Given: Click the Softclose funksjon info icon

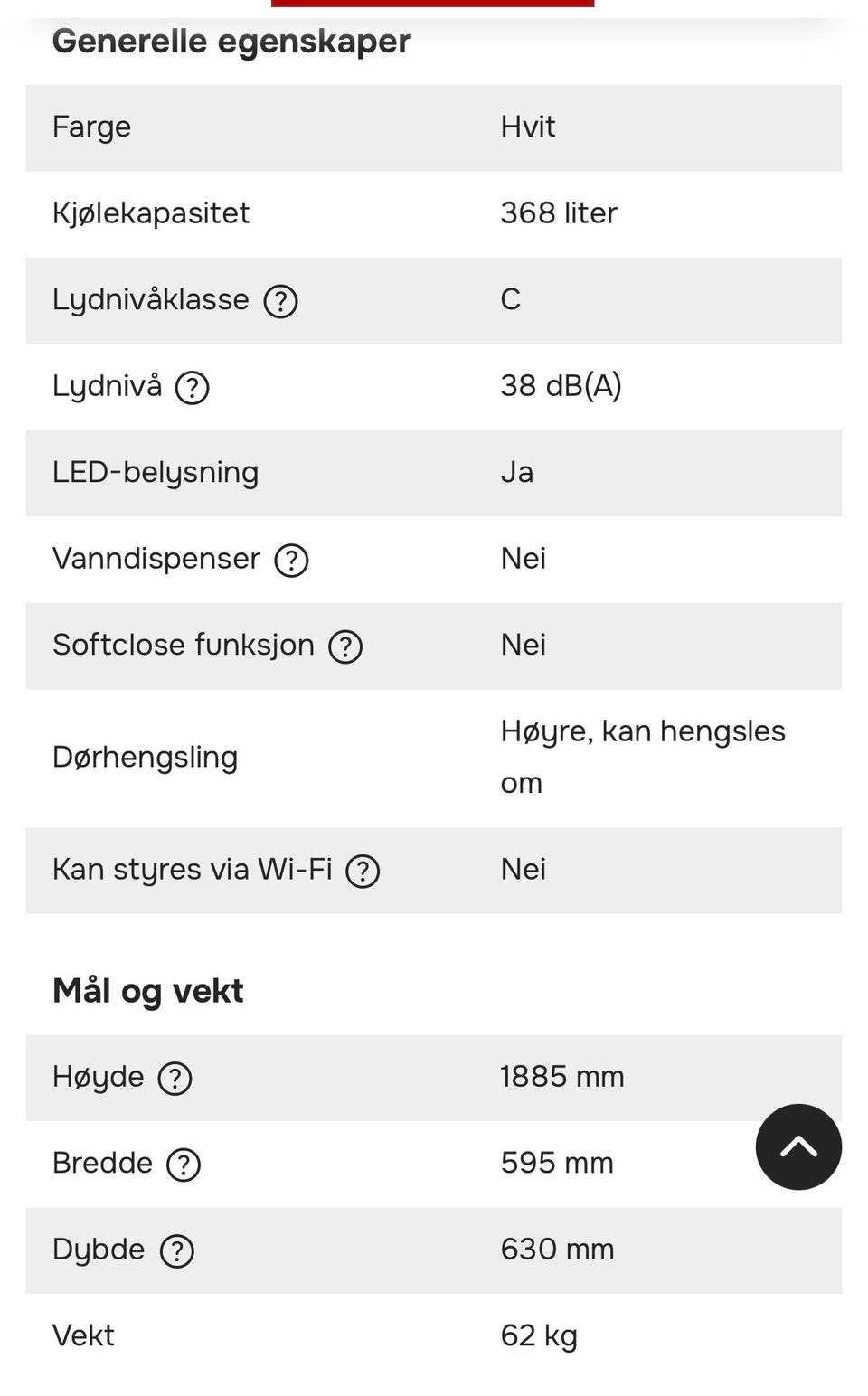Looking at the screenshot, I should pyautogui.click(x=345, y=646).
